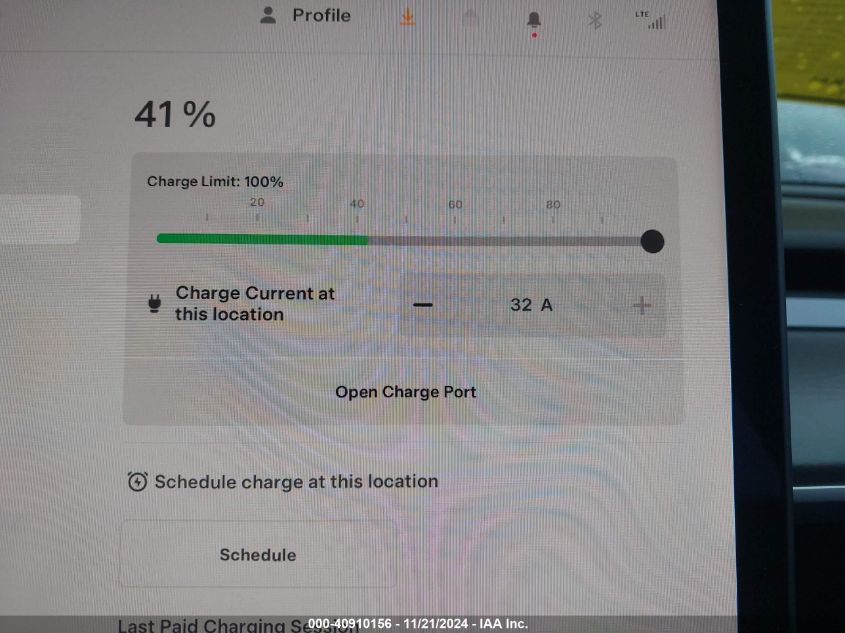Open the Profile menu
Viewport: 845px width, 633px height.
(305, 16)
